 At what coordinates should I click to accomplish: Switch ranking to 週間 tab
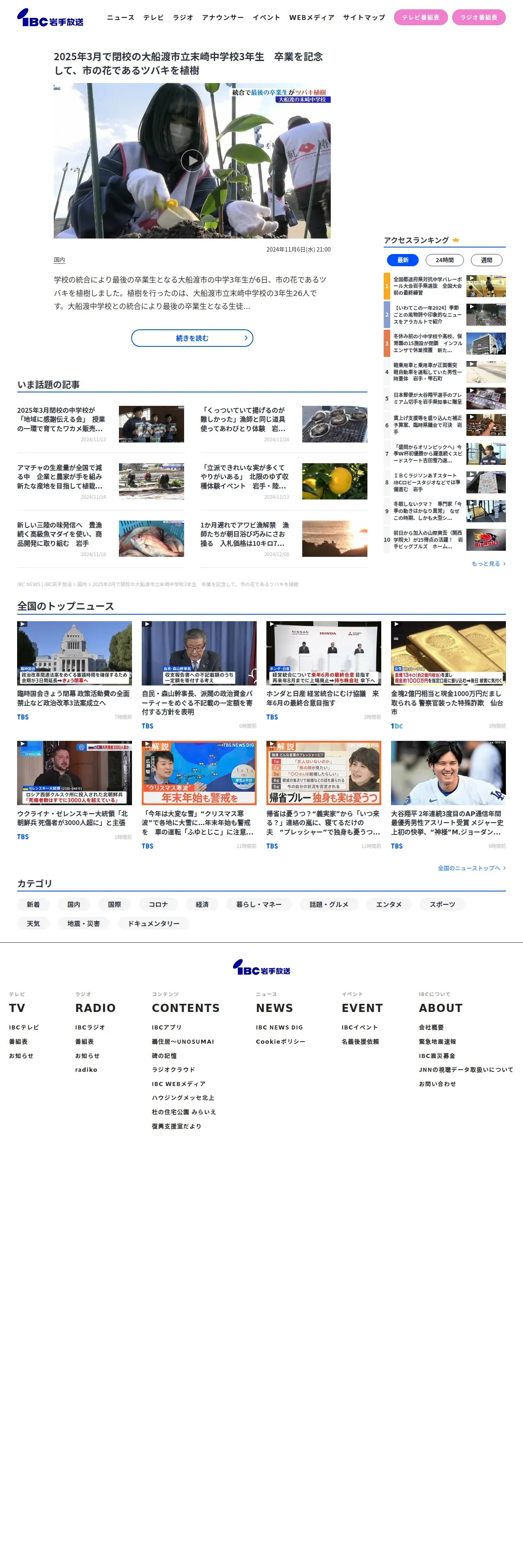click(486, 260)
